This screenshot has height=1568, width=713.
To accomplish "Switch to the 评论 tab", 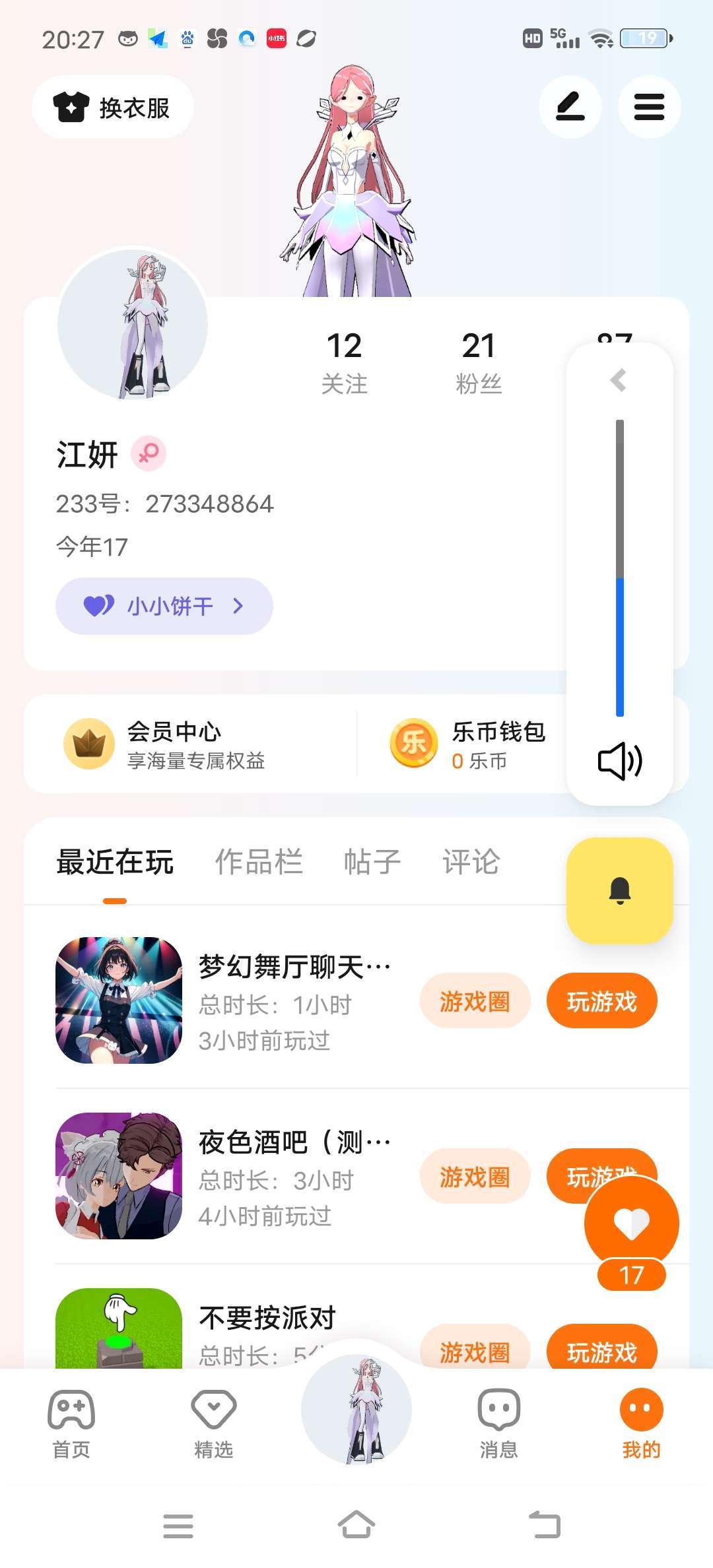I will pyautogui.click(x=471, y=862).
